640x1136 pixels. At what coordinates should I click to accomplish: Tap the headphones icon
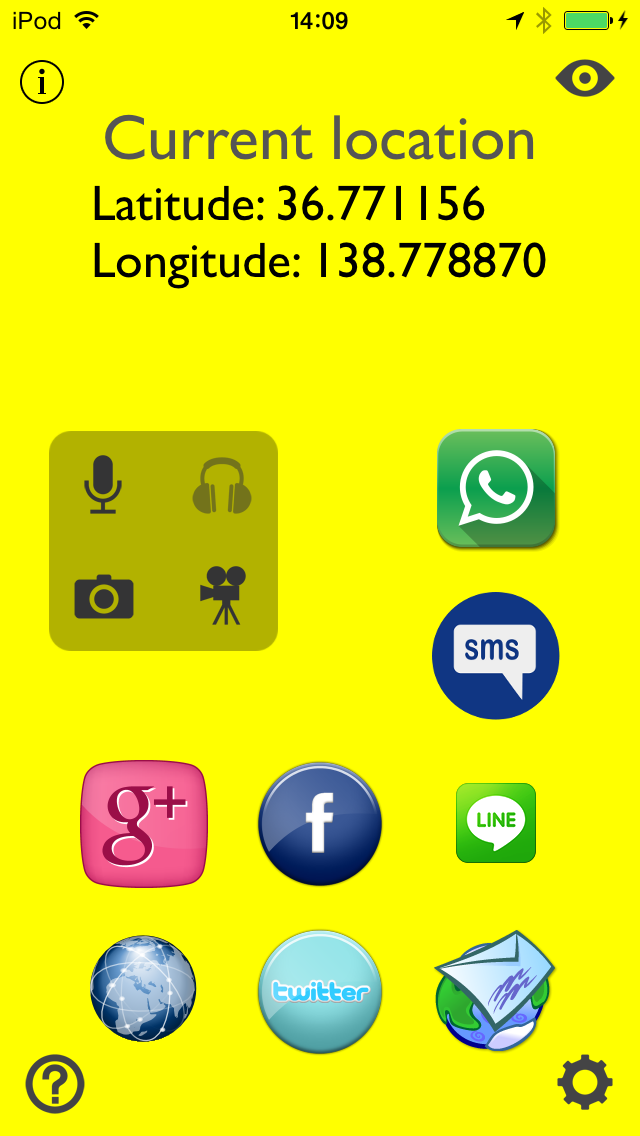tap(222, 485)
